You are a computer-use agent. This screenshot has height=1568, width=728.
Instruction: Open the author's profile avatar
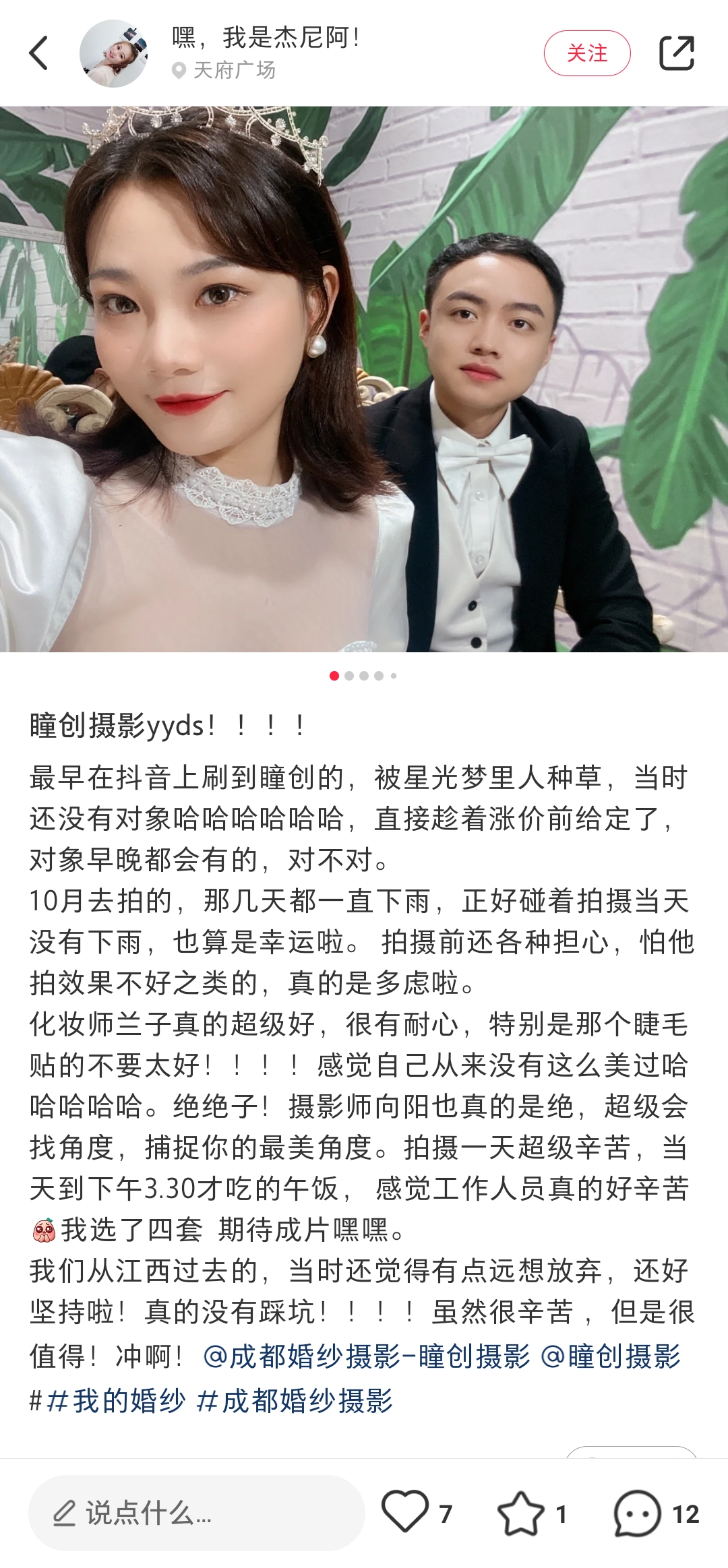pos(113,53)
